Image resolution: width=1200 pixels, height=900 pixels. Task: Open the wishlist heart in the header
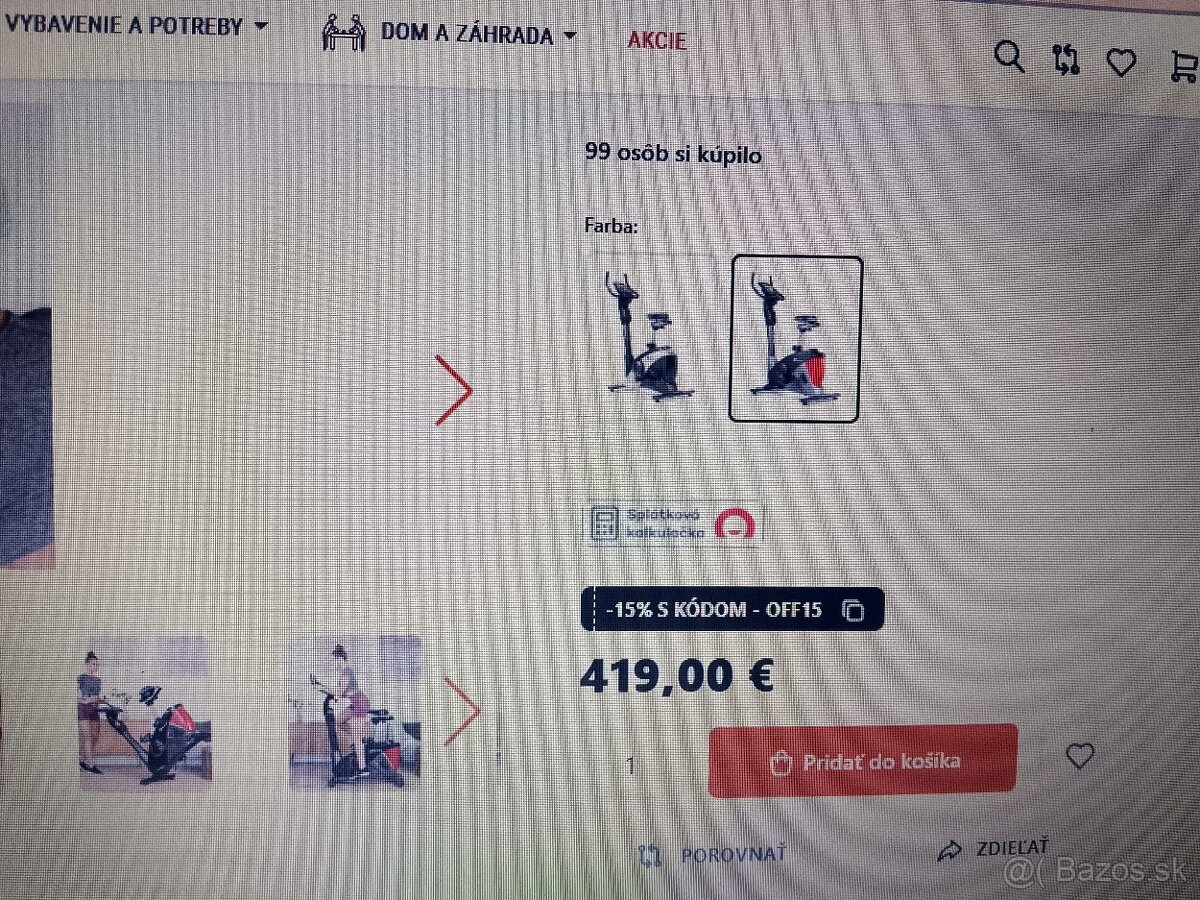(x=1121, y=63)
